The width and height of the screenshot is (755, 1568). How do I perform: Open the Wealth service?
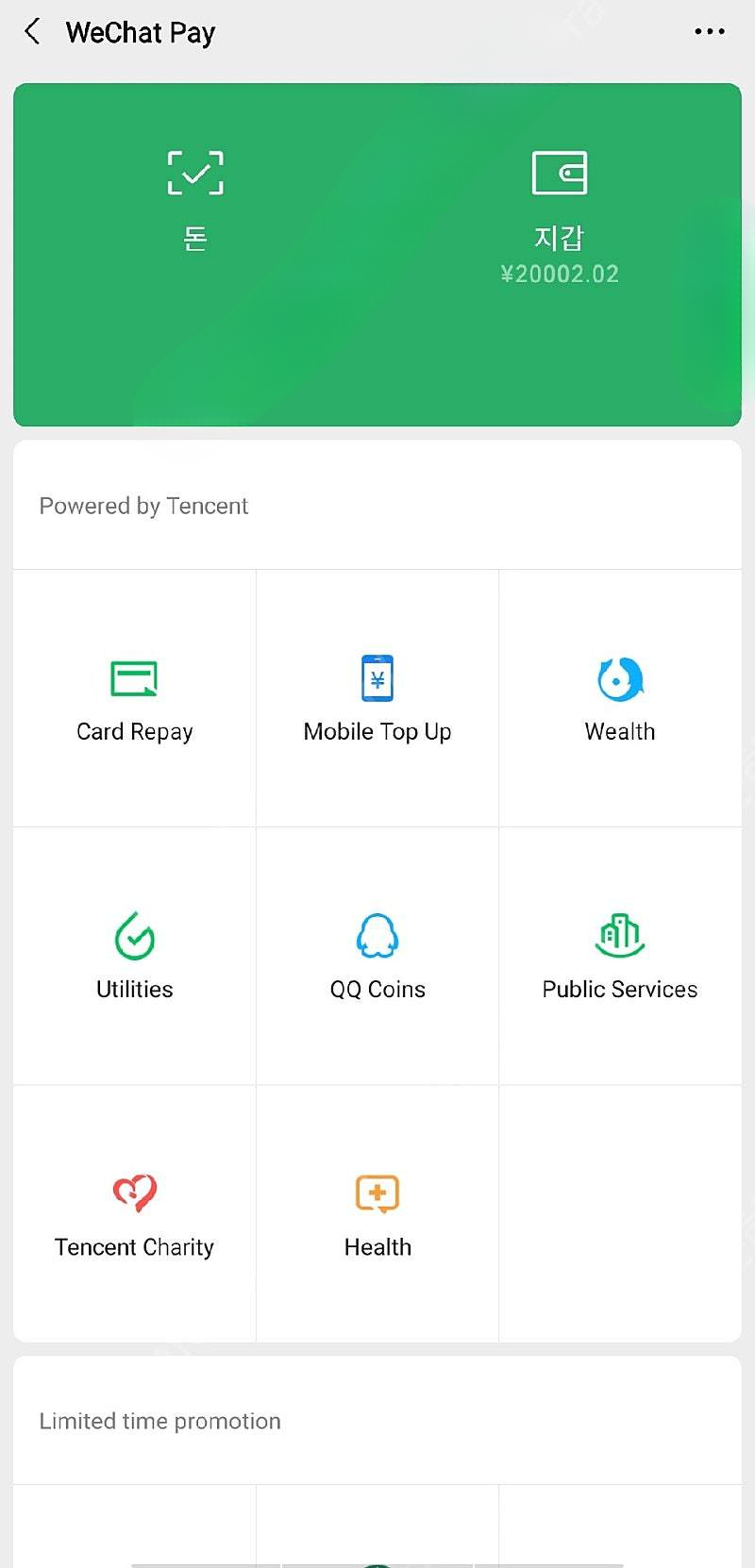(620, 698)
